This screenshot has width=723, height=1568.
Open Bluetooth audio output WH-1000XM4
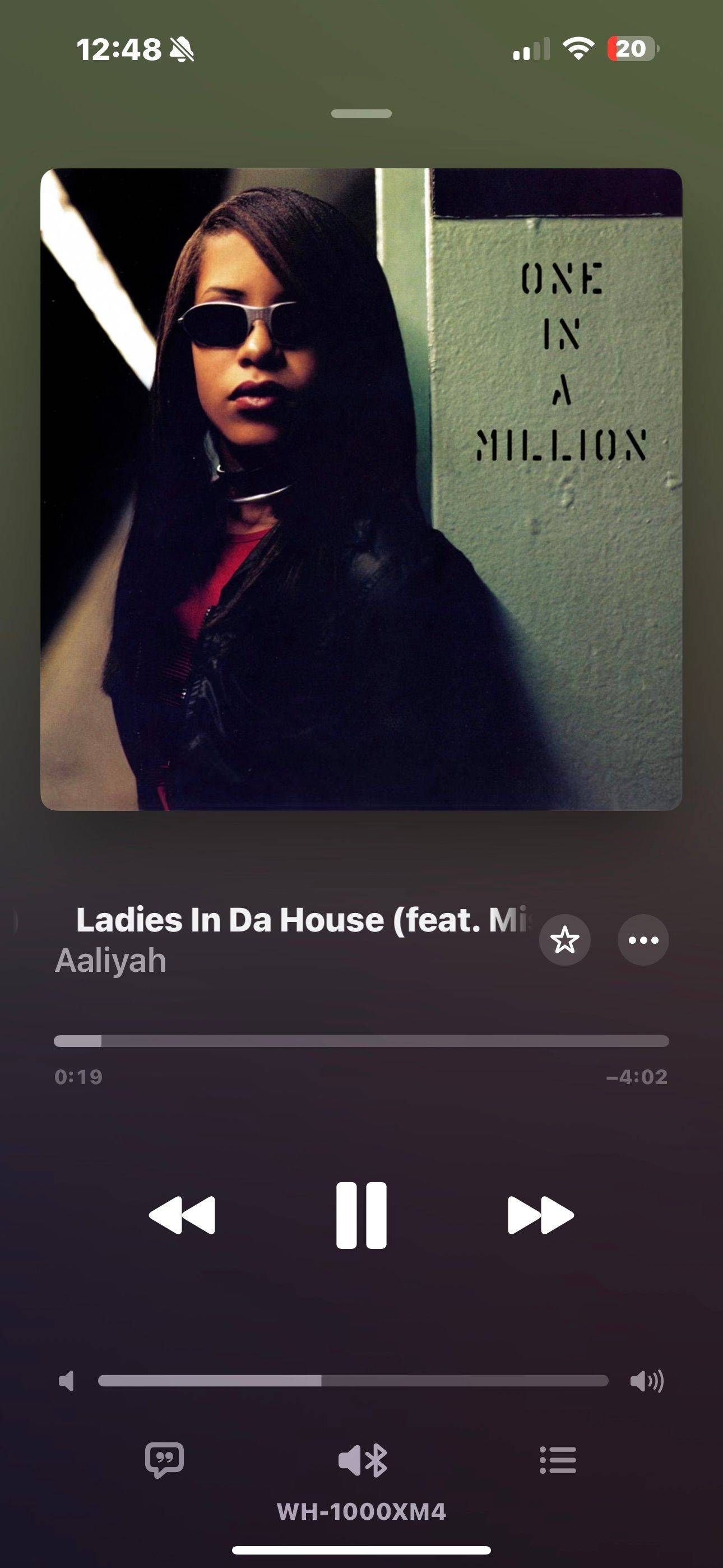362,1461
